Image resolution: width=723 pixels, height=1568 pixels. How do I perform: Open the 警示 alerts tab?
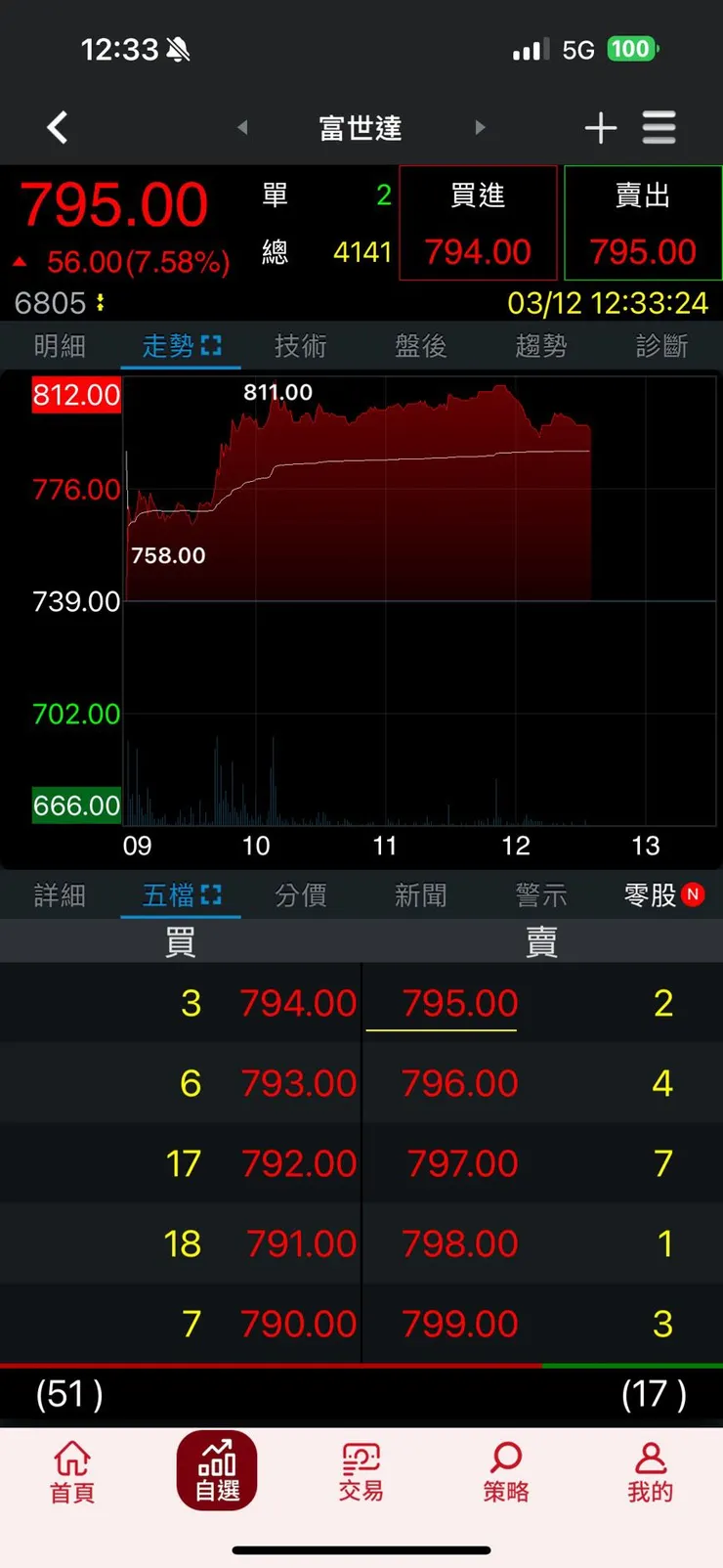pos(541,895)
